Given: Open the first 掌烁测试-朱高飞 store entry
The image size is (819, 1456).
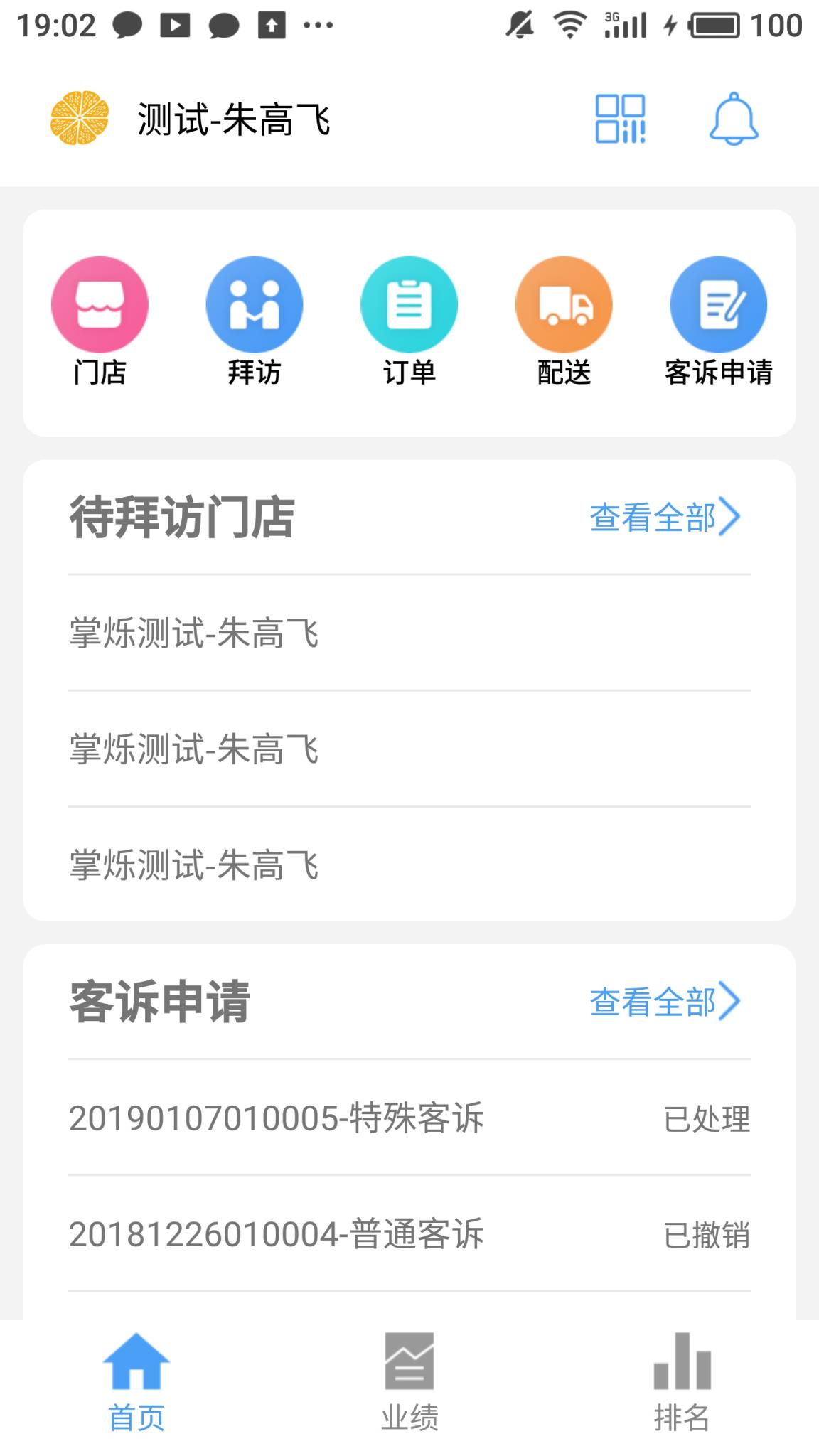Looking at the screenshot, I should pyautogui.click(x=193, y=636).
